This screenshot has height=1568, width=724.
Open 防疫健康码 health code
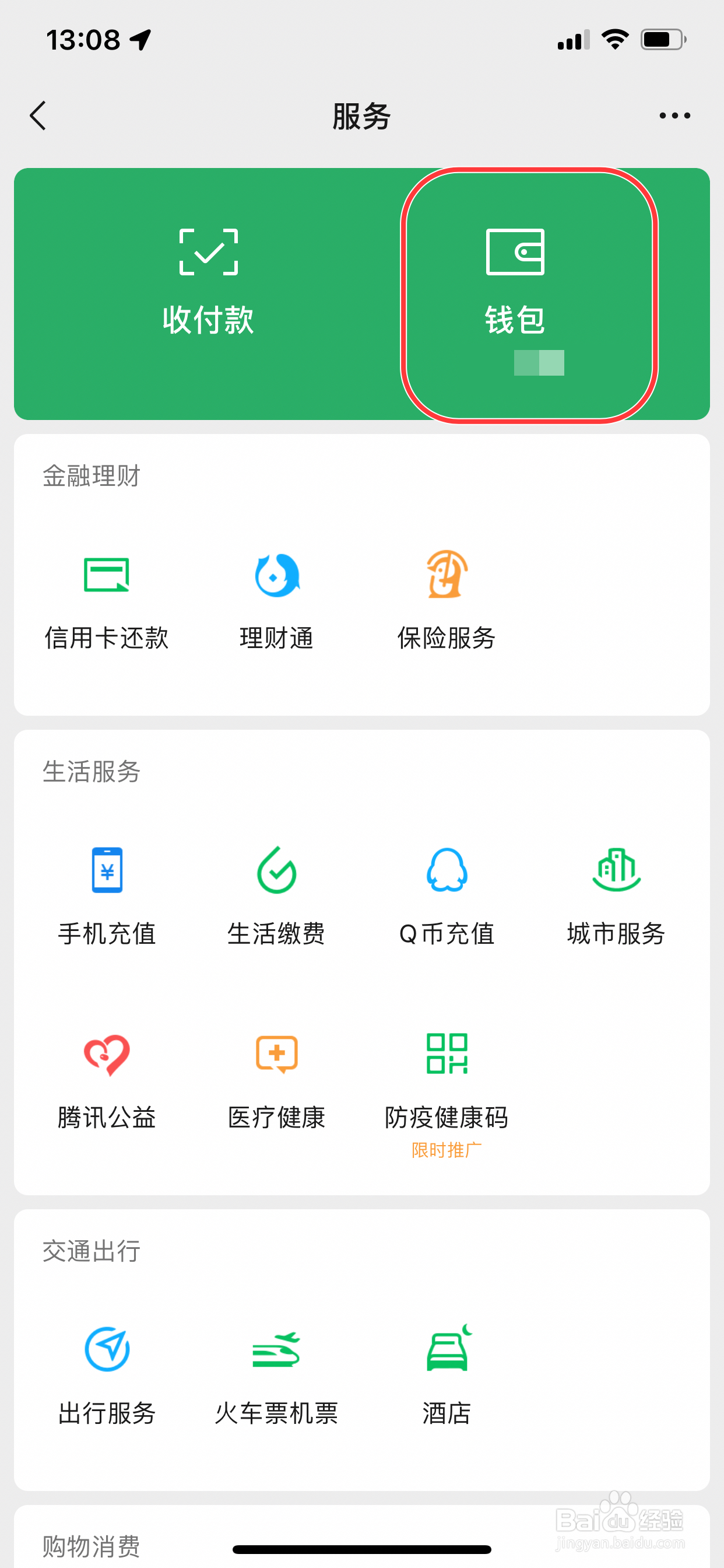(x=447, y=1079)
